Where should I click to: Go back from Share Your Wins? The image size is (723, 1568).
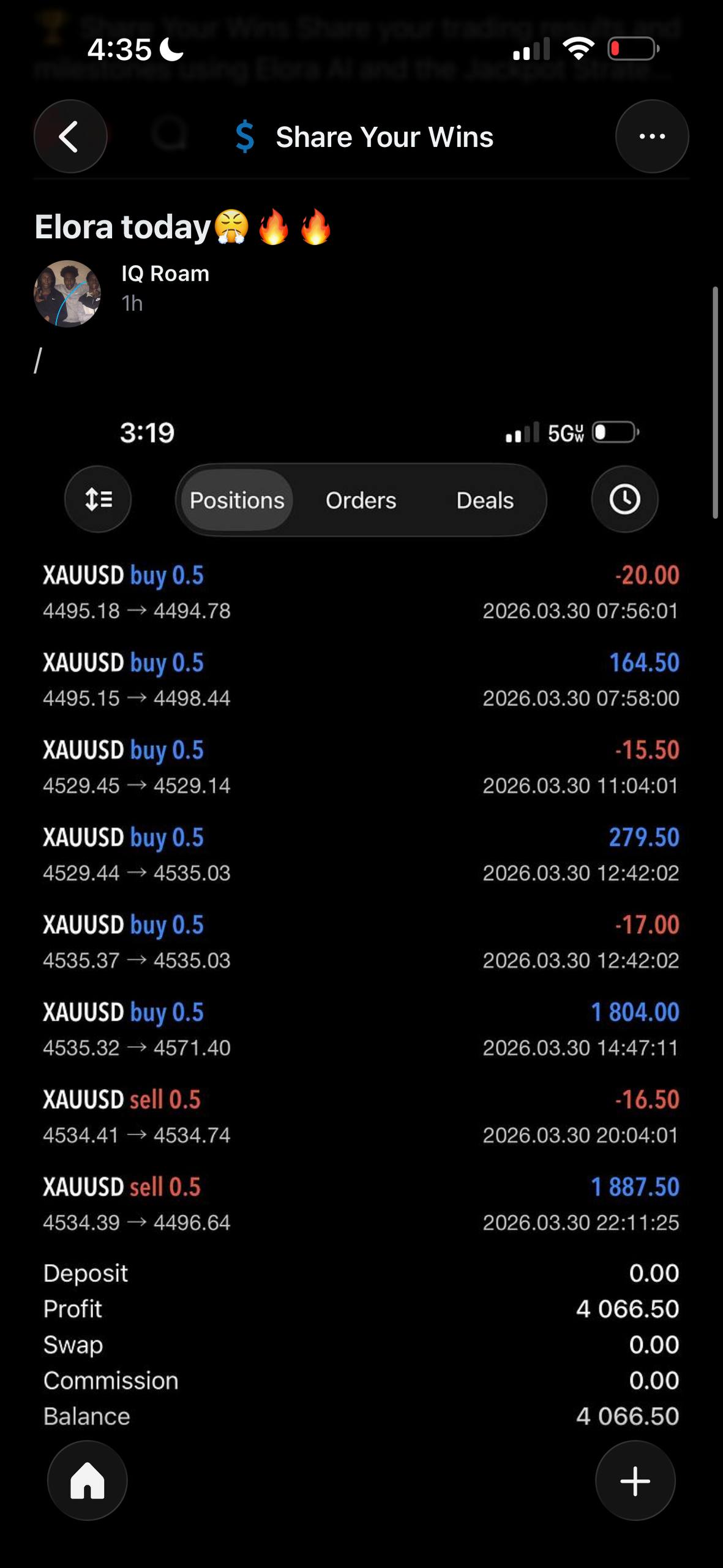pyautogui.click(x=70, y=137)
